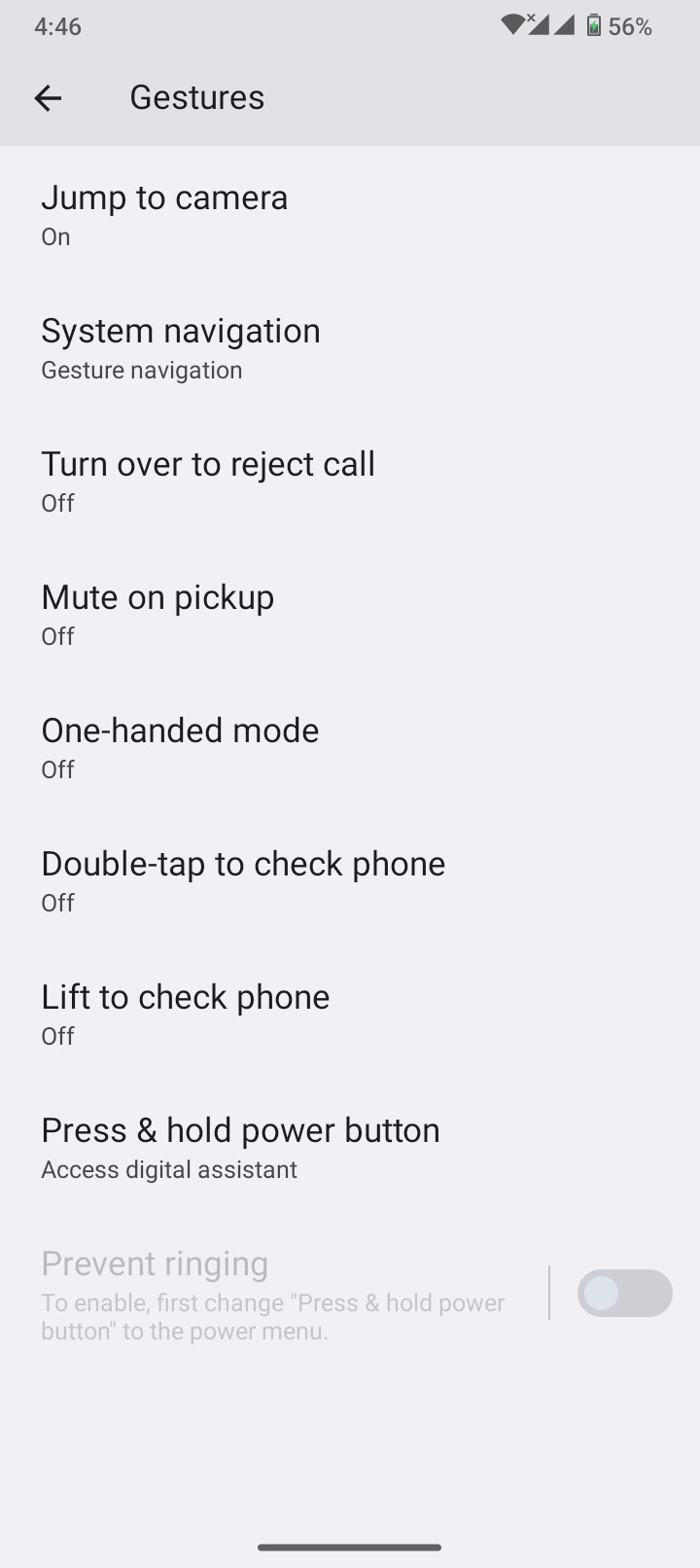
Task: Tap Lift to check phone
Action: tap(350, 1014)
